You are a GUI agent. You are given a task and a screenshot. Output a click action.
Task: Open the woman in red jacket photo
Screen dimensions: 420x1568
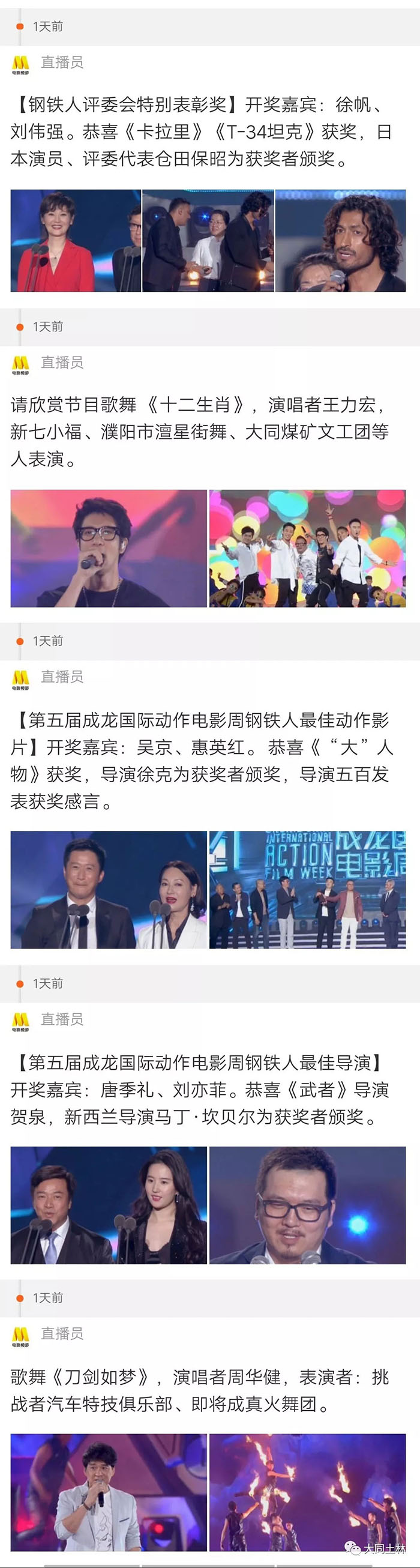tap(76, 241)
